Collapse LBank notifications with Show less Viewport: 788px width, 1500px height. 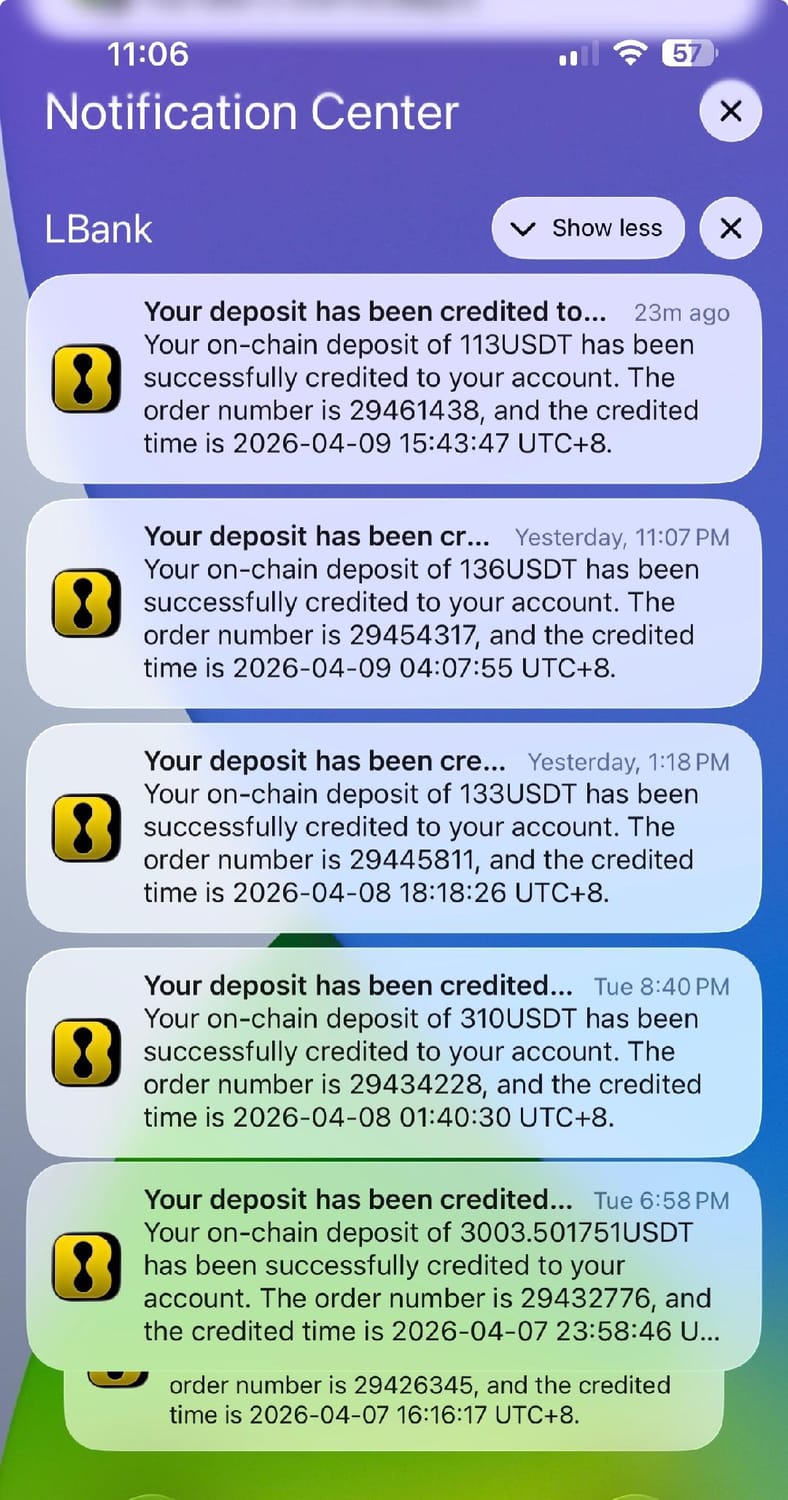click(588, 228)
